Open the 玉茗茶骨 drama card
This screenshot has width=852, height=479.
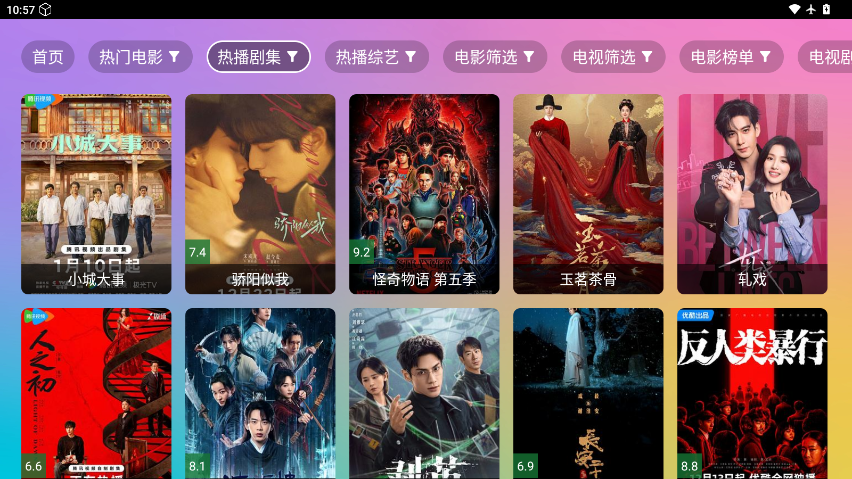[x=588, y=194]
